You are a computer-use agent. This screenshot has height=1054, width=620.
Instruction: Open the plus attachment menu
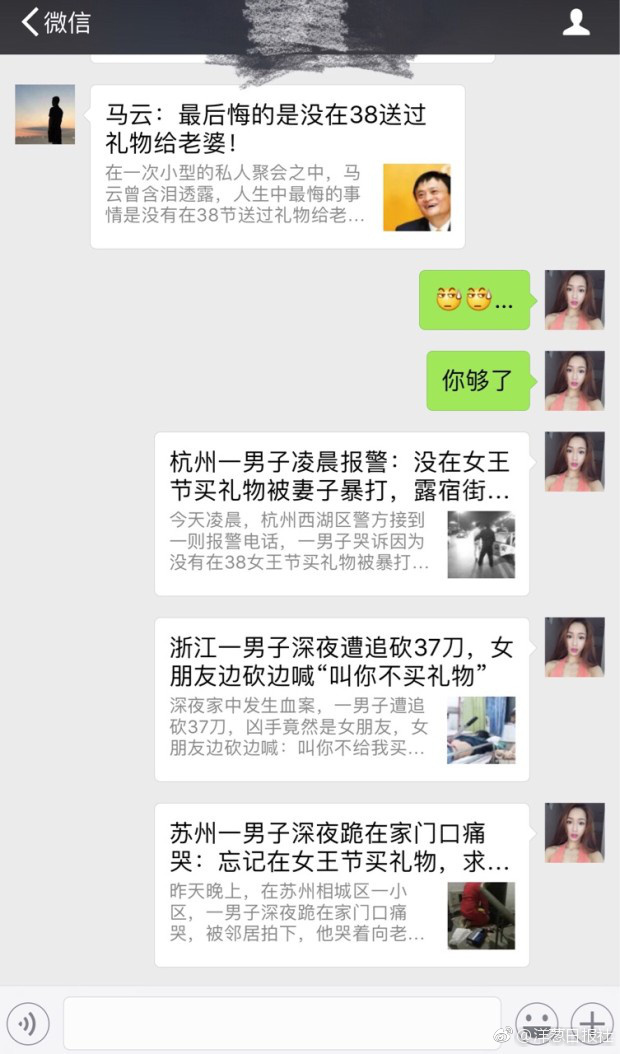[592, 1022]
